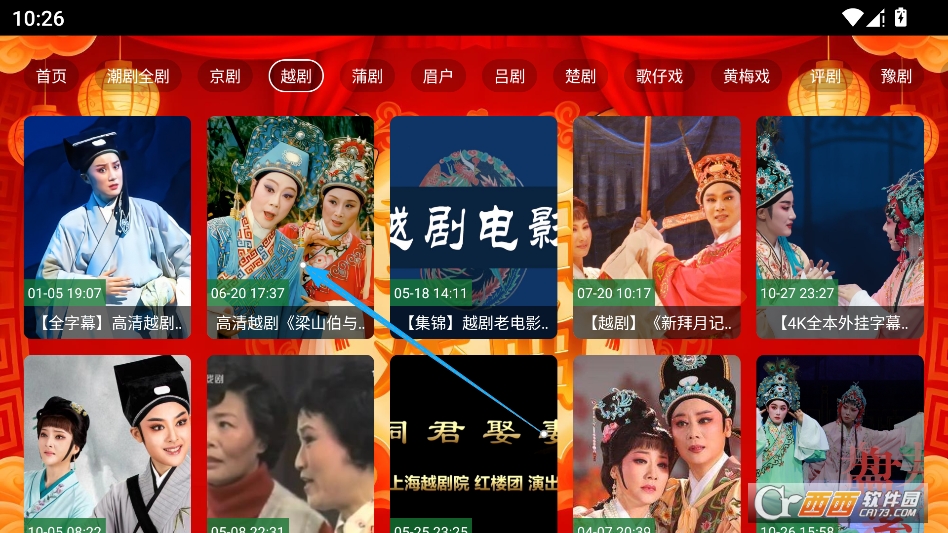Switch to the 蒲剧 category
This screenshot has width=948, height=533.
(x=367, y=76)
